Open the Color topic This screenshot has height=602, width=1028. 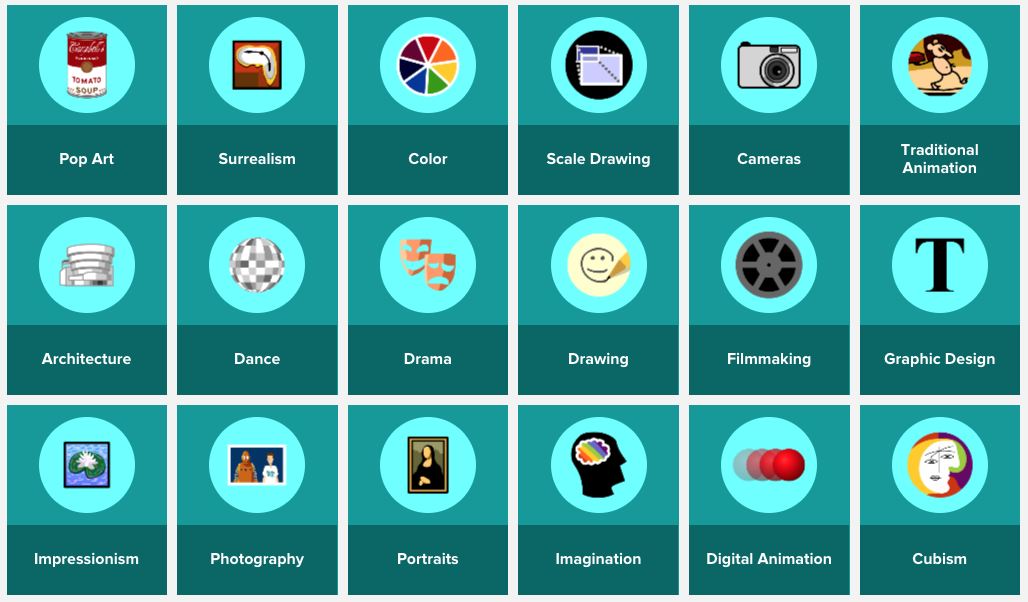[428, 100]
